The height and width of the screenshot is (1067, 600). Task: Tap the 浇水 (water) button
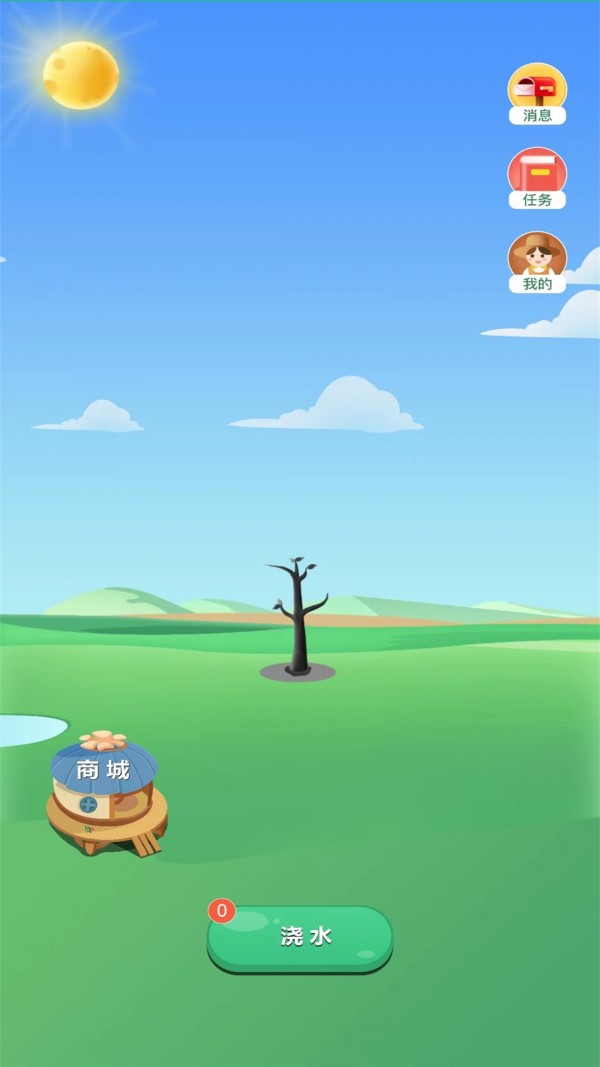(300, 937)
